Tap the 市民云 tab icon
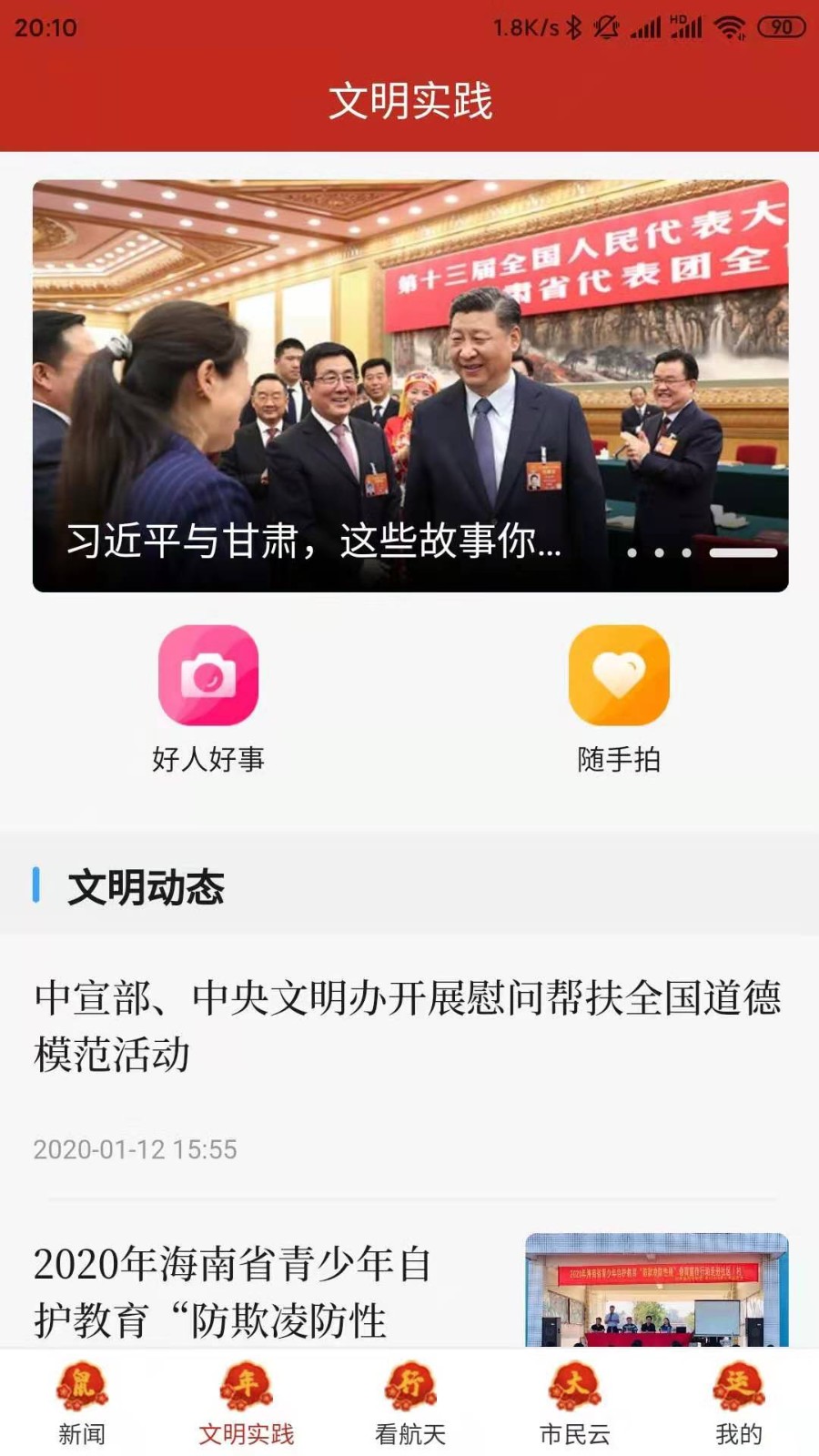This screenshot has width=819, height=1456. click(573, 1386)
